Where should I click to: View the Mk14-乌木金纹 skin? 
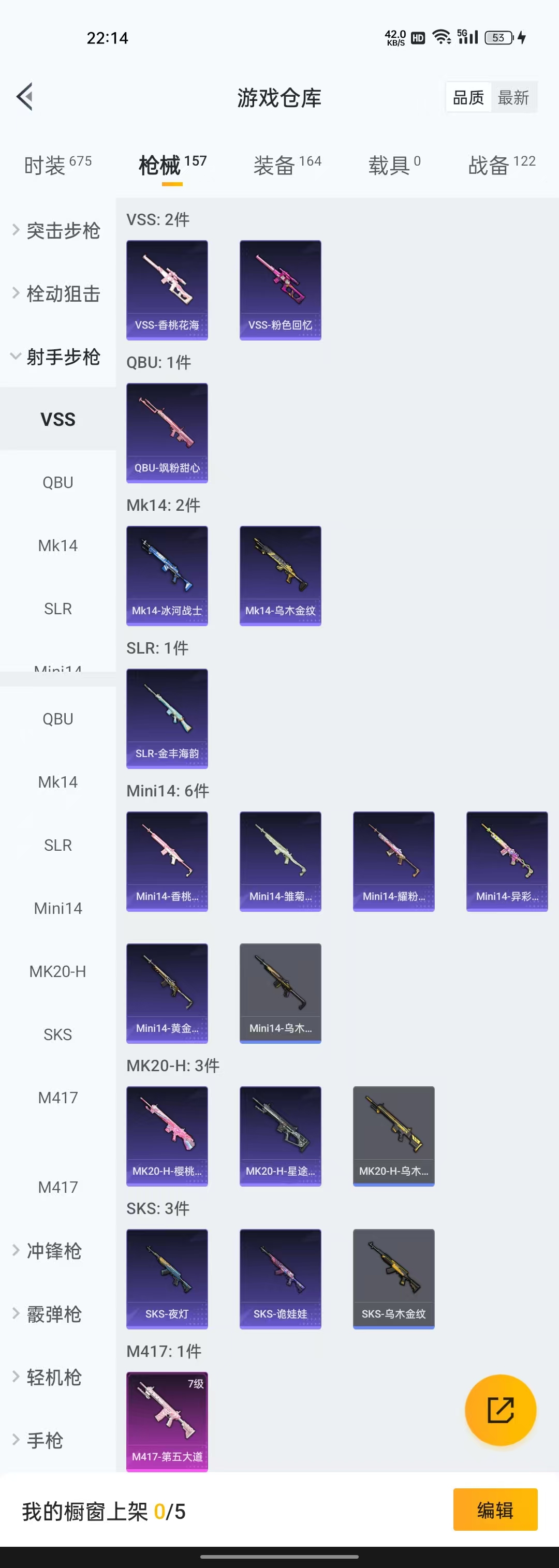point(280,575)
